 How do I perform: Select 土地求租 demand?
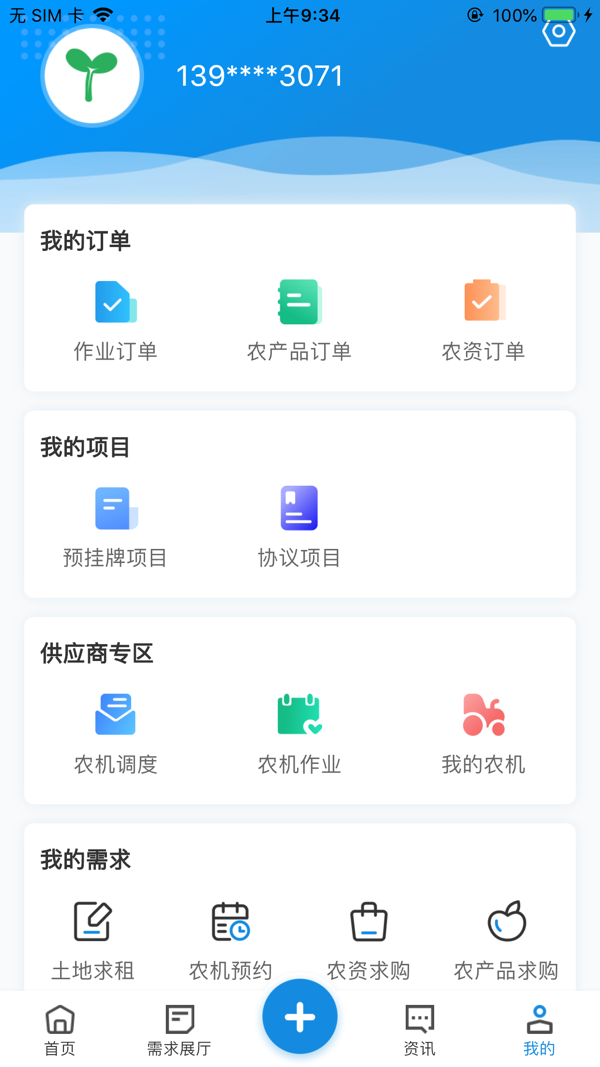click(x=93, y=940)
